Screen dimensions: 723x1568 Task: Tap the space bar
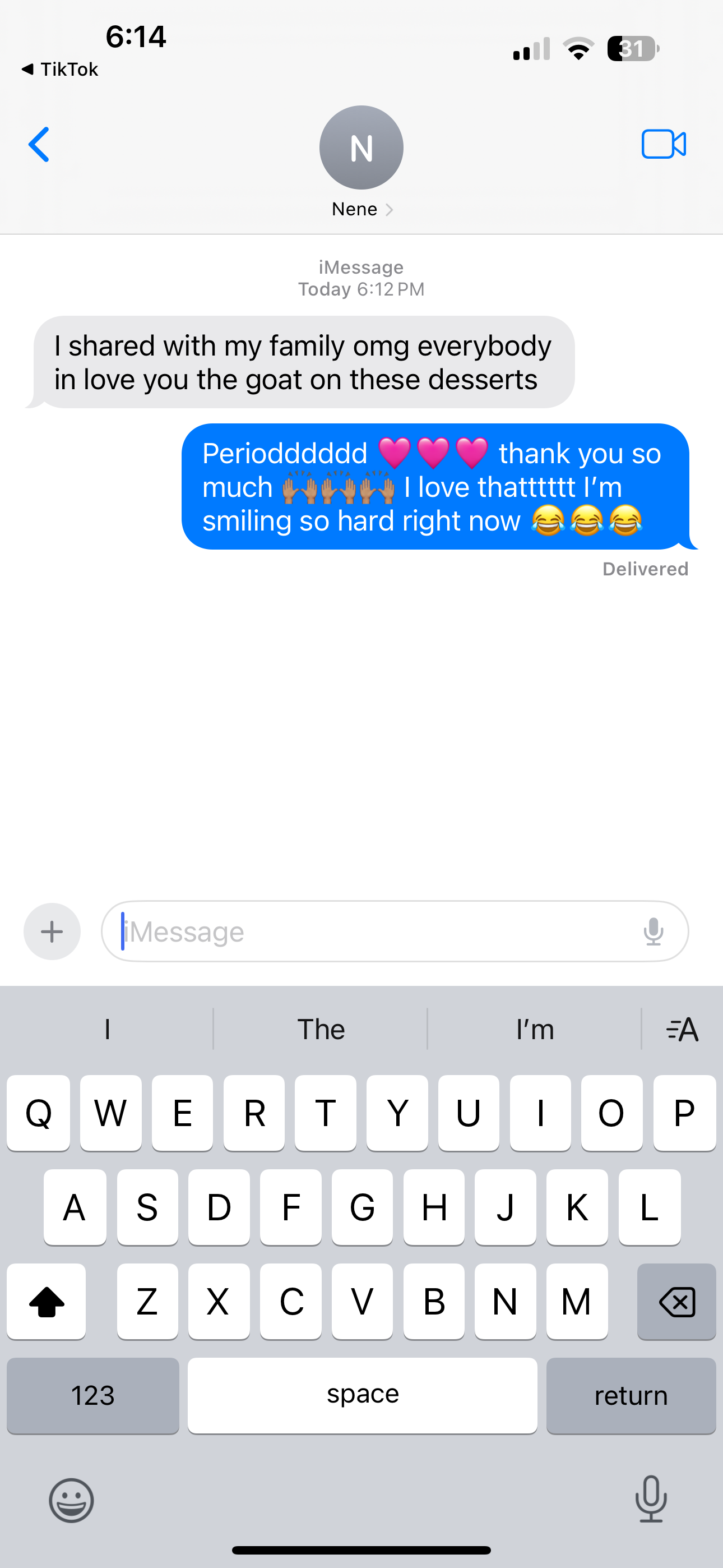click(x=362, y=1395)
